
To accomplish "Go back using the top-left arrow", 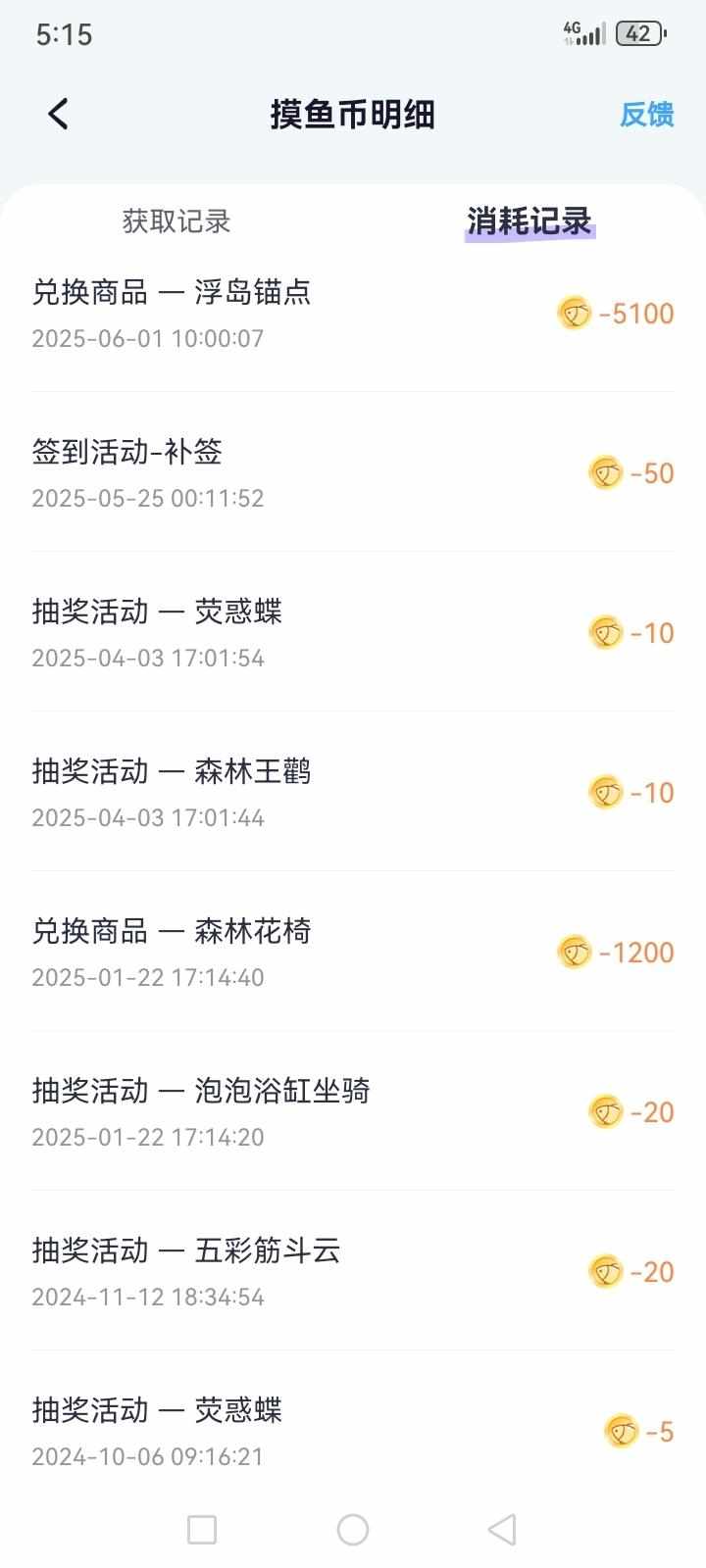I will (x=59, y=114).
